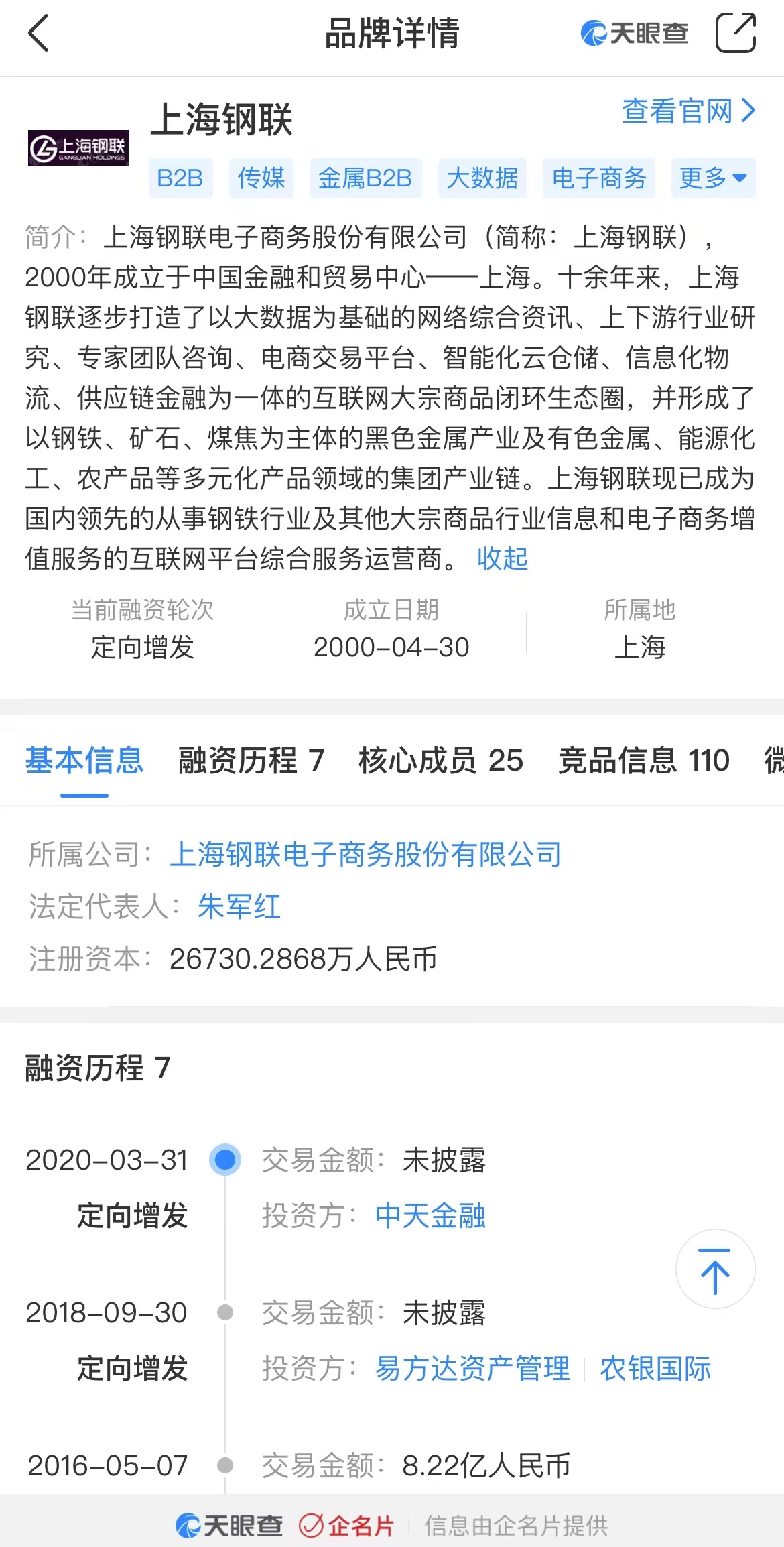Jump back to top with arrow button

coord(715,1269)
